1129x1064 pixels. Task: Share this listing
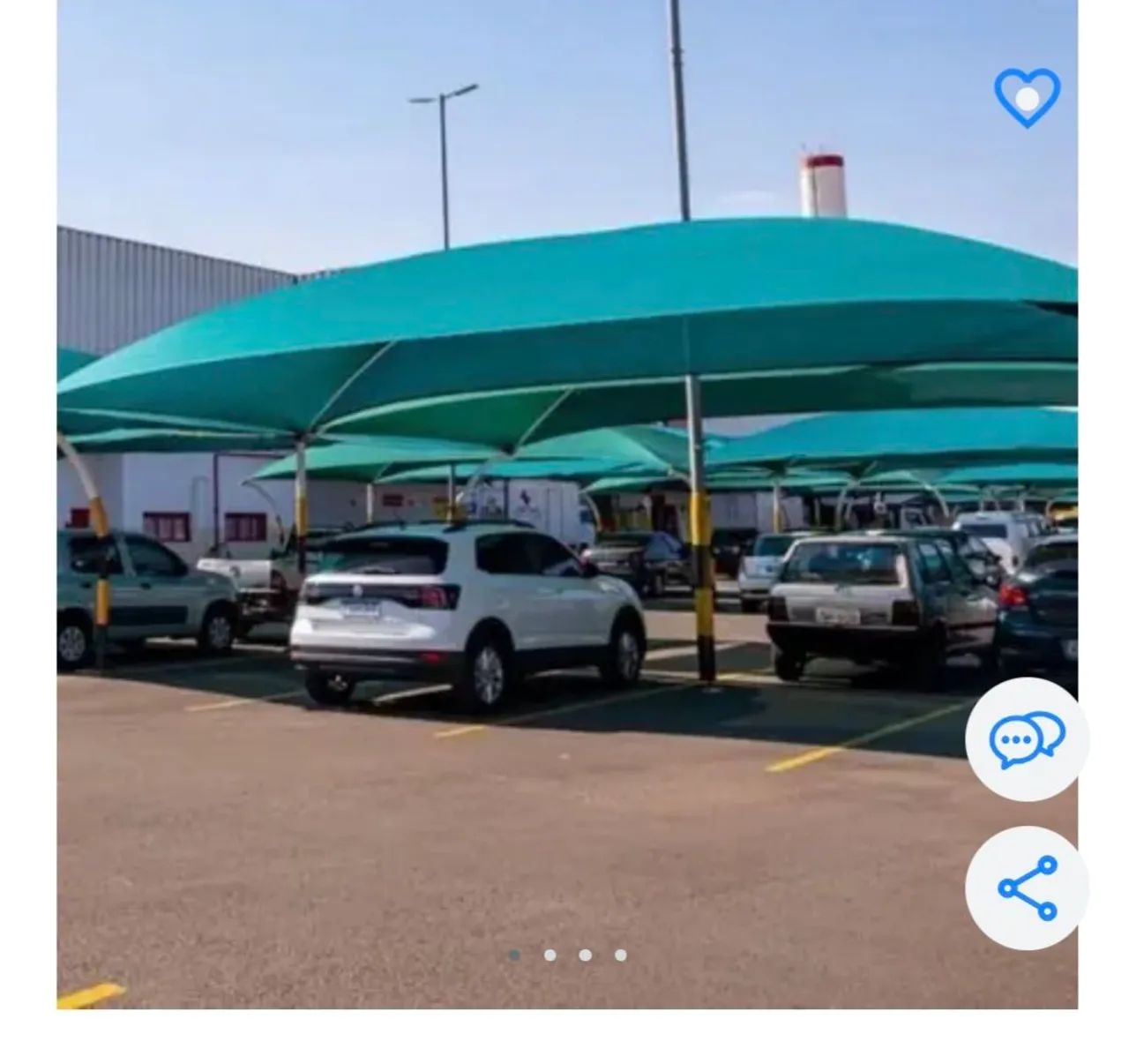pyautogui.click(x=1027, y=888)
